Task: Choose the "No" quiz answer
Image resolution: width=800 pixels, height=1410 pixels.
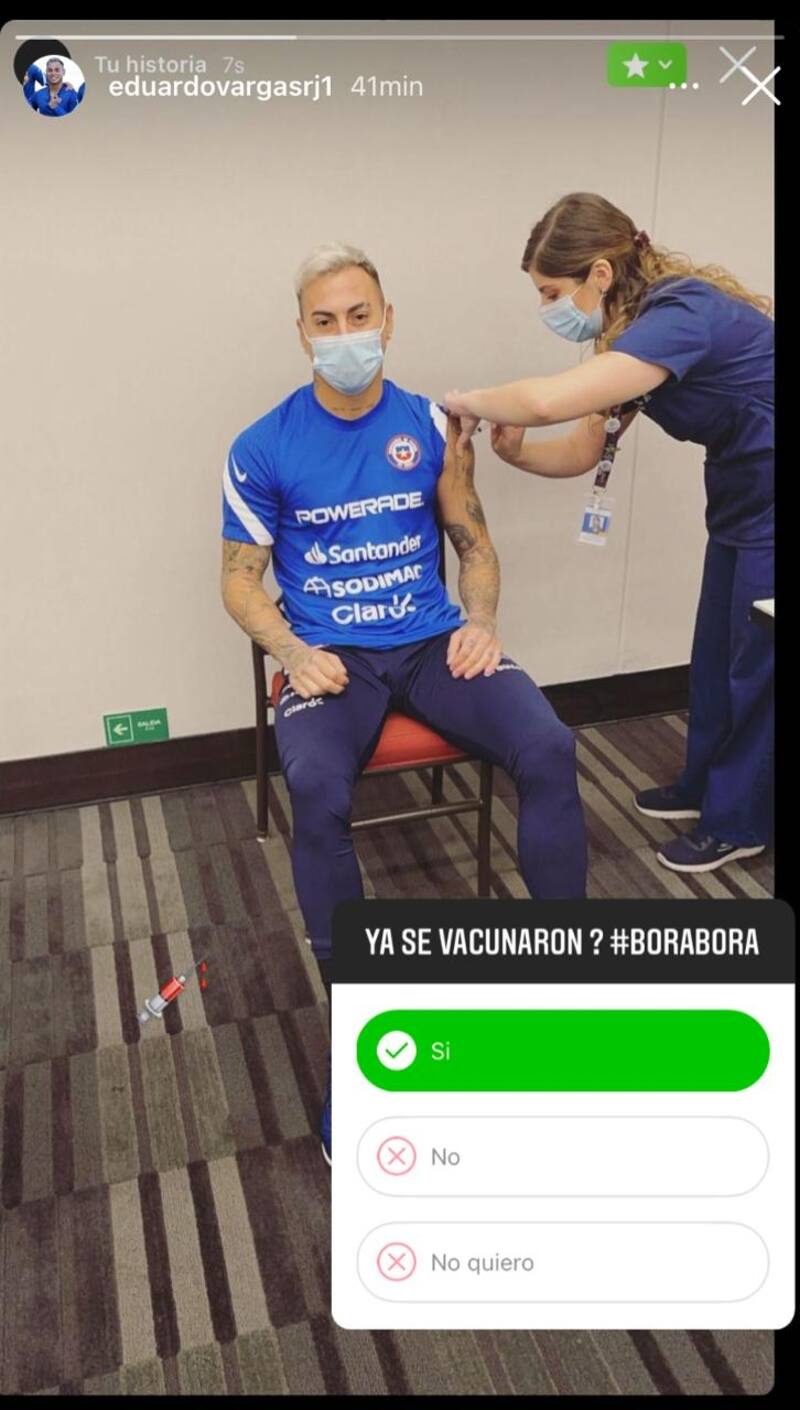Action: click(562, 1157)
